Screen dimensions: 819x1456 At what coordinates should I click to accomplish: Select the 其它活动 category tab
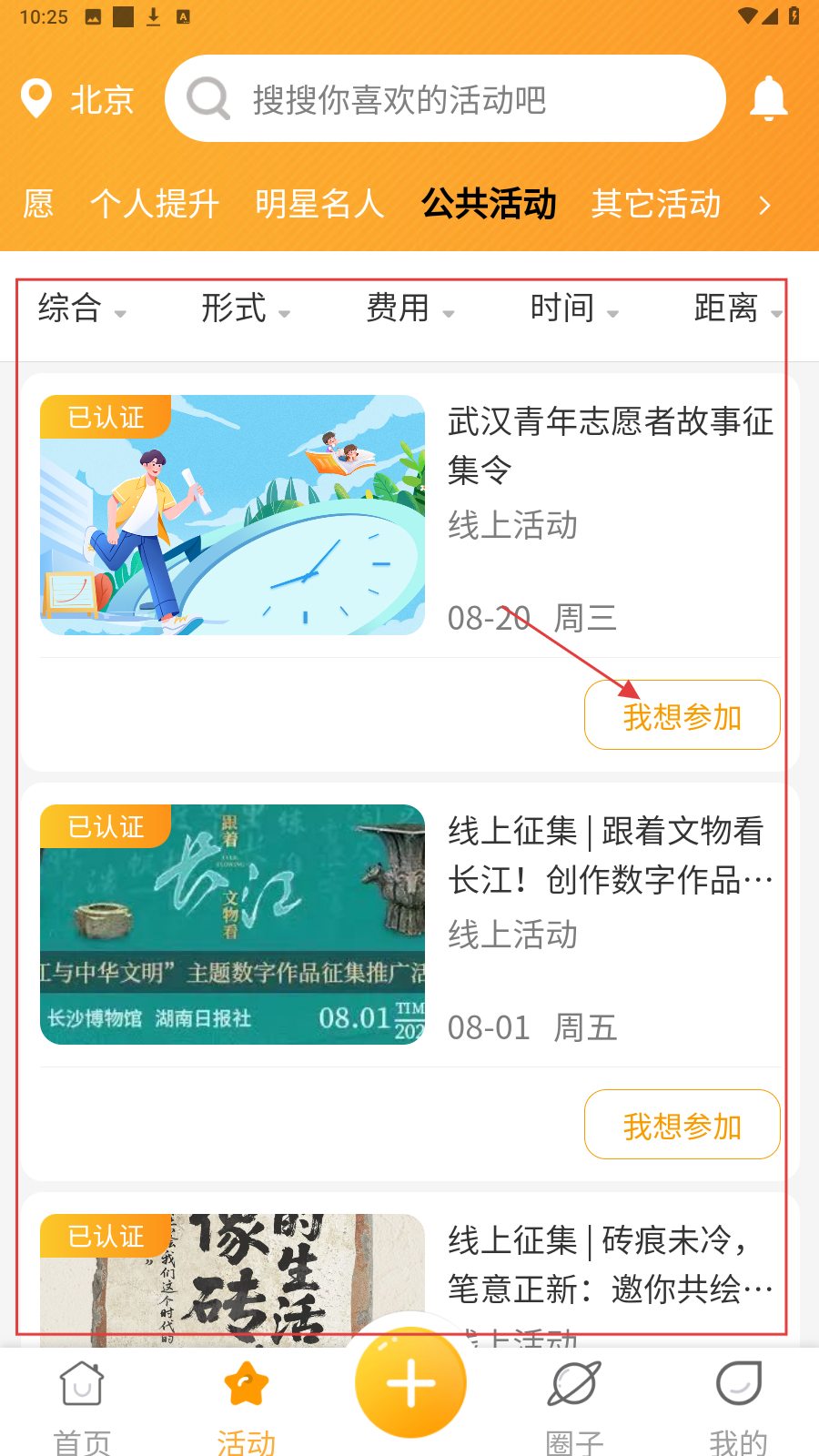point(656,204)
